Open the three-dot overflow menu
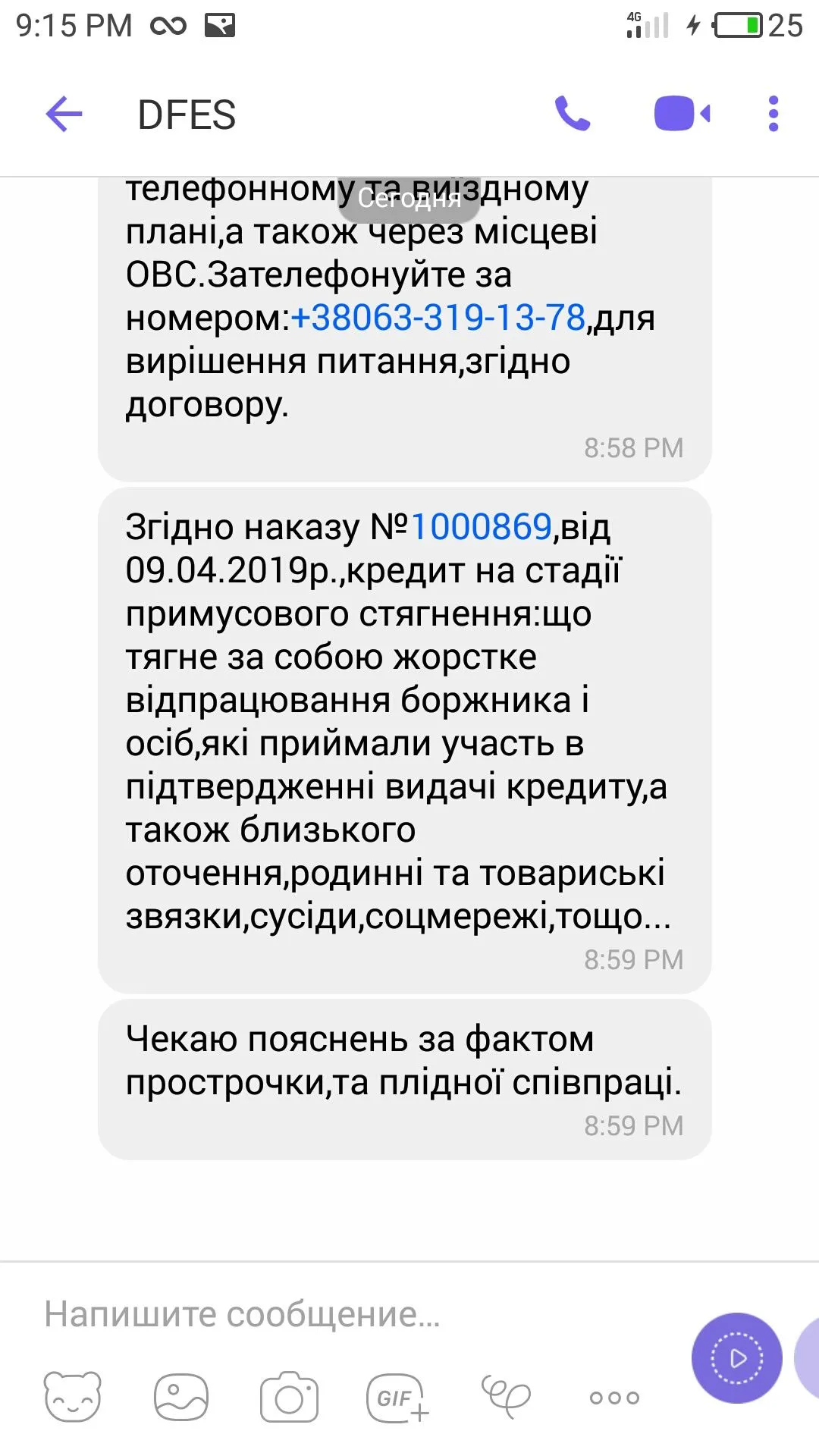819x1456 pixels. click(773, 115)
